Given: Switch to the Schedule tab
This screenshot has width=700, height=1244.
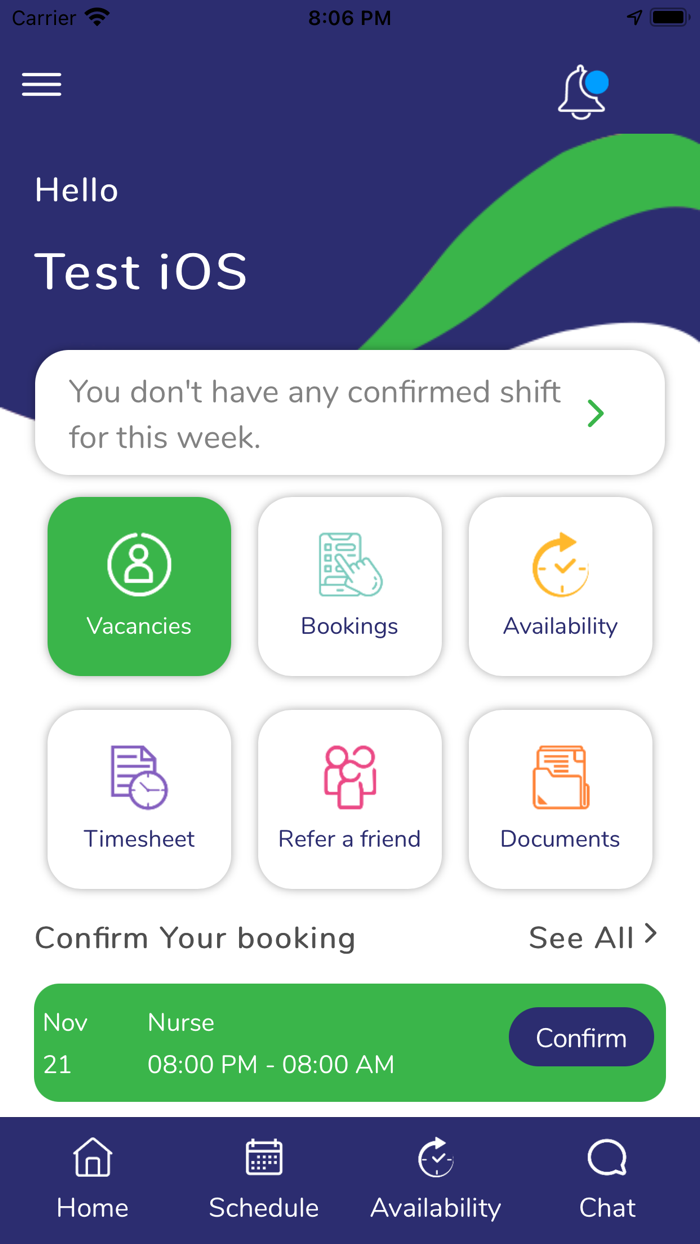Looking at the screenshot, I should [x=264, y=1180].
